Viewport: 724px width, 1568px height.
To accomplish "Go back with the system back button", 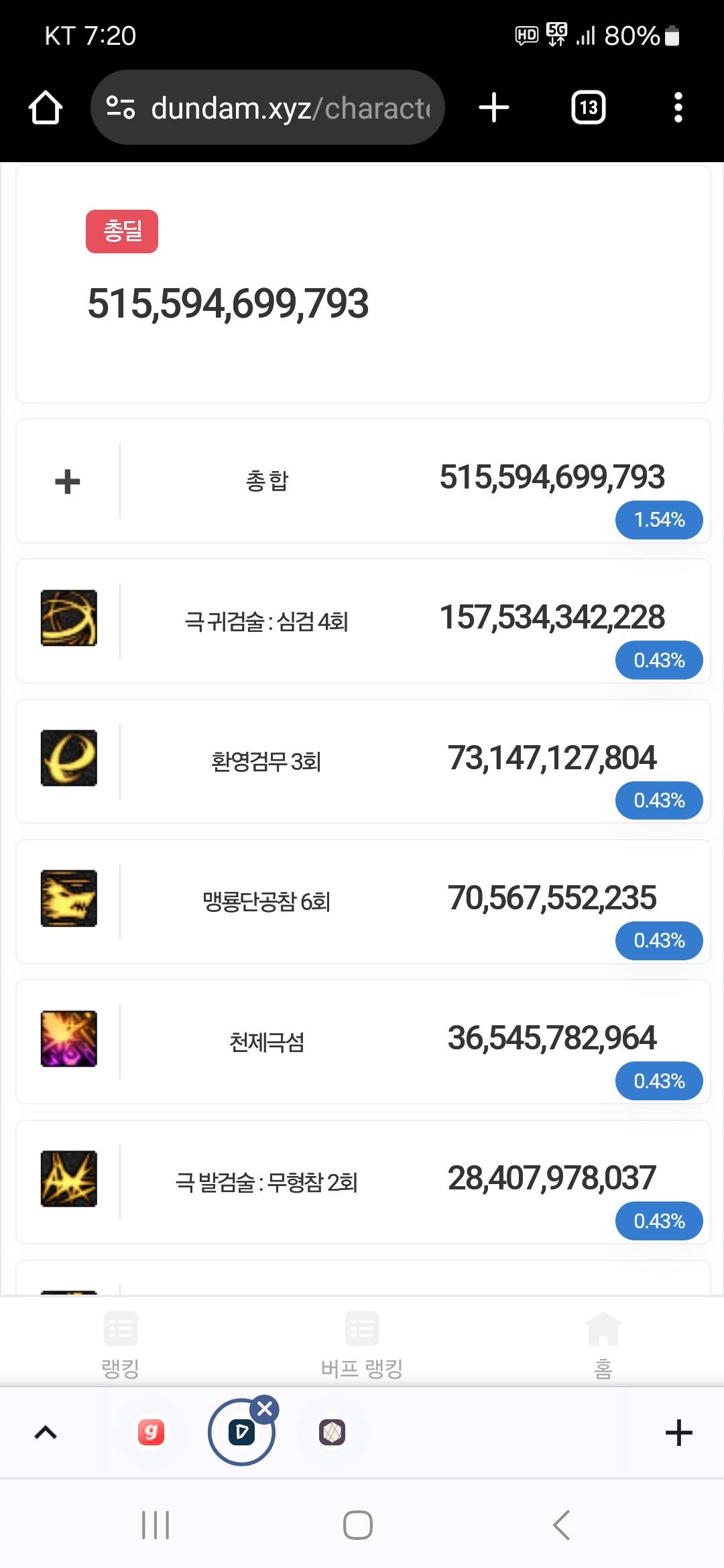I will click(561, 1526).
